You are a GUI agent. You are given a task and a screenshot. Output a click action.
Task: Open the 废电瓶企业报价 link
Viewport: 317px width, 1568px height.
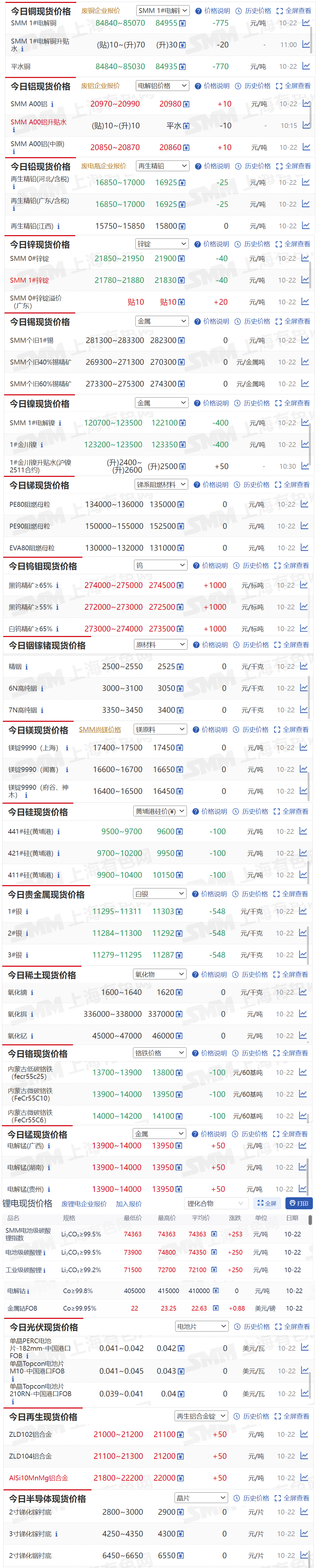104,166
